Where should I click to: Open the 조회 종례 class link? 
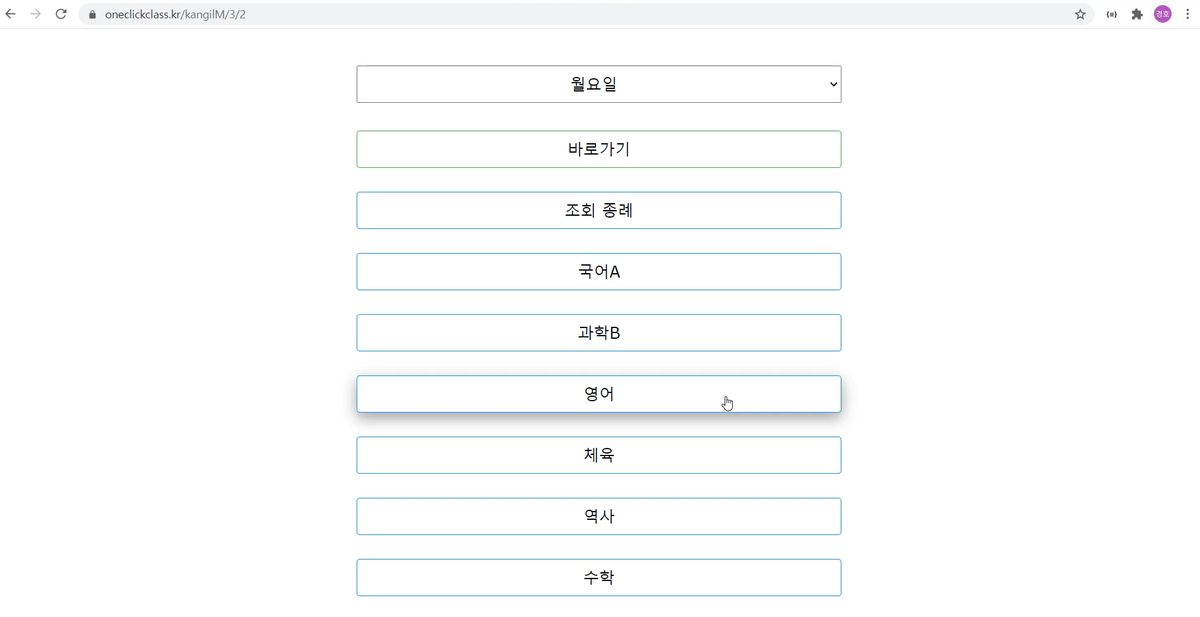(598, 210)
